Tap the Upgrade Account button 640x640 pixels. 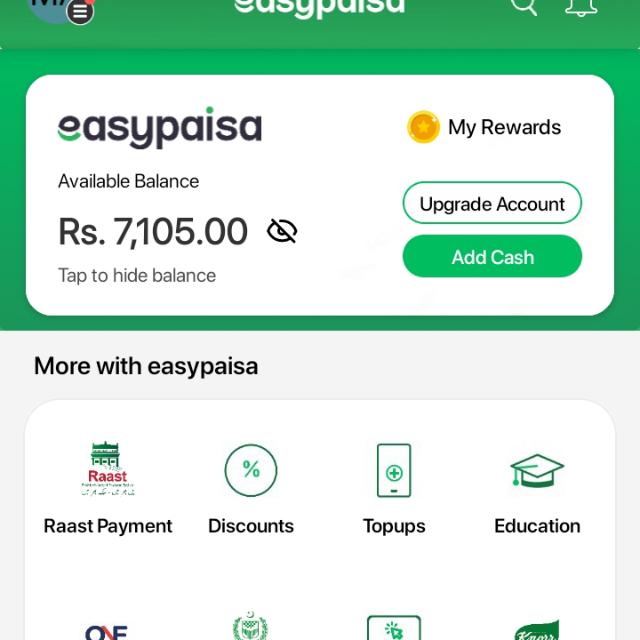click(x=492, y=204)
